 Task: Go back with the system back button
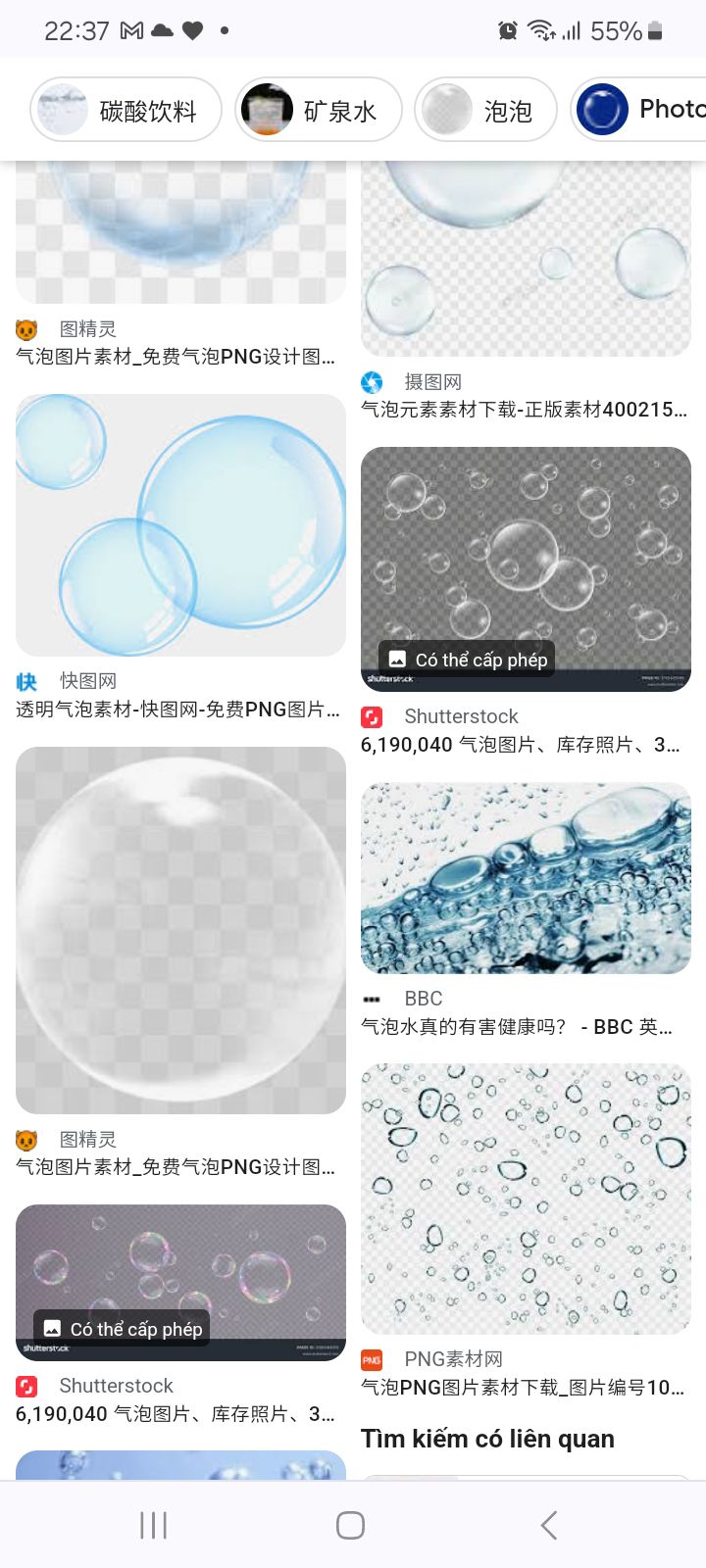[549, 1525]
